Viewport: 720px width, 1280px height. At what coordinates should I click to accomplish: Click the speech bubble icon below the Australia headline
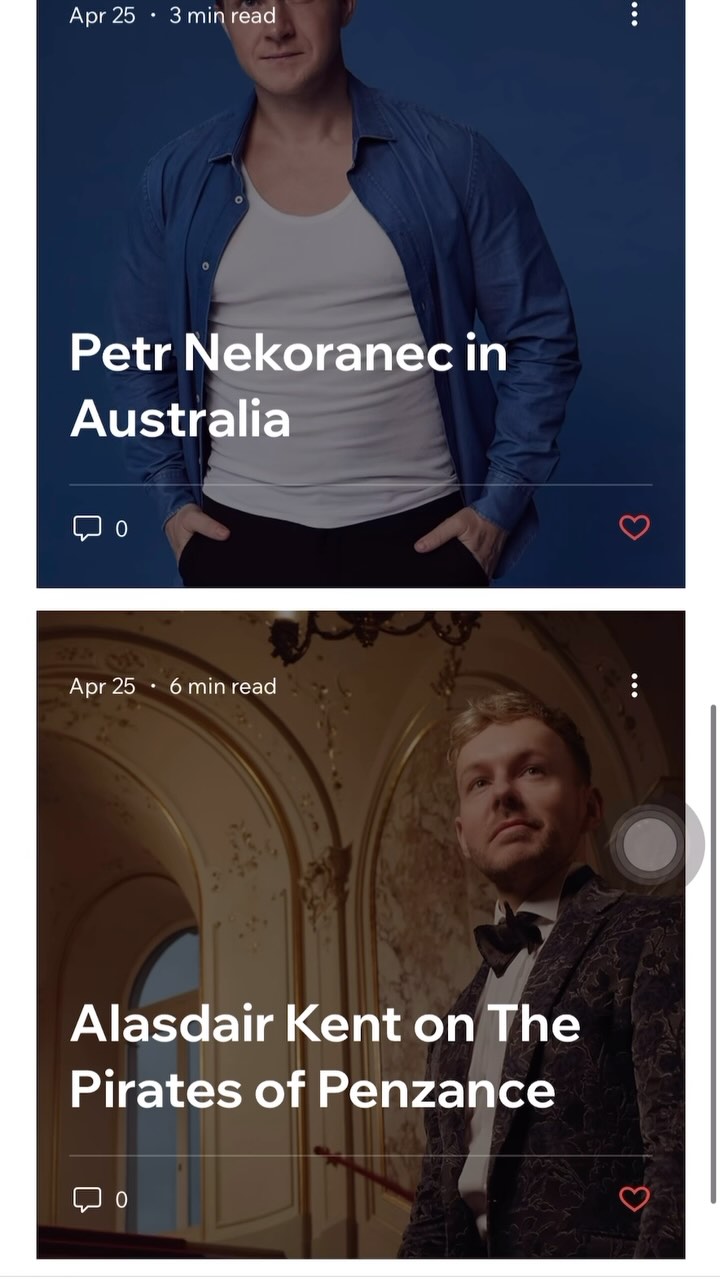tap(89, 527)
